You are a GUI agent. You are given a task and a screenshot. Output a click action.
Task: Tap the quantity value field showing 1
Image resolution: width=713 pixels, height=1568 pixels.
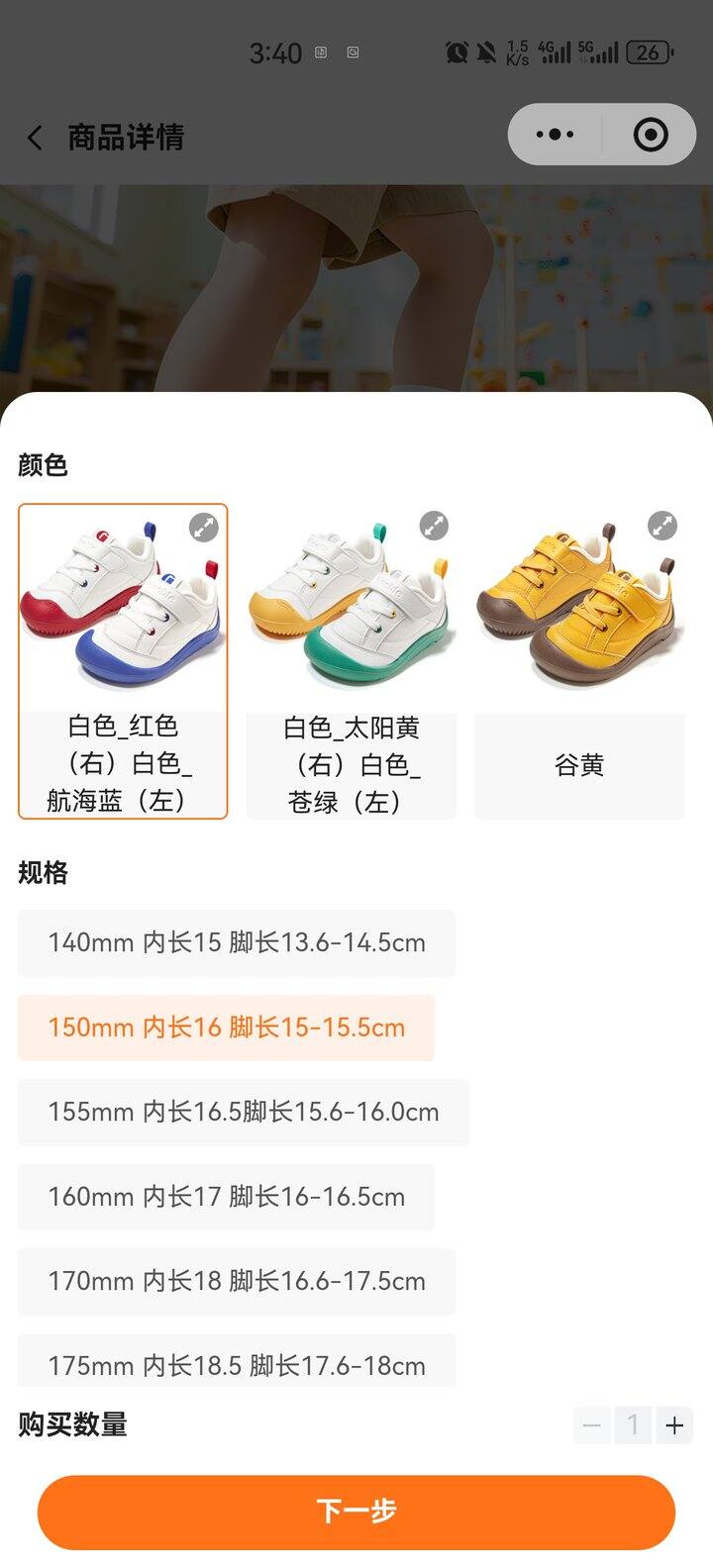click(634, 1425)
